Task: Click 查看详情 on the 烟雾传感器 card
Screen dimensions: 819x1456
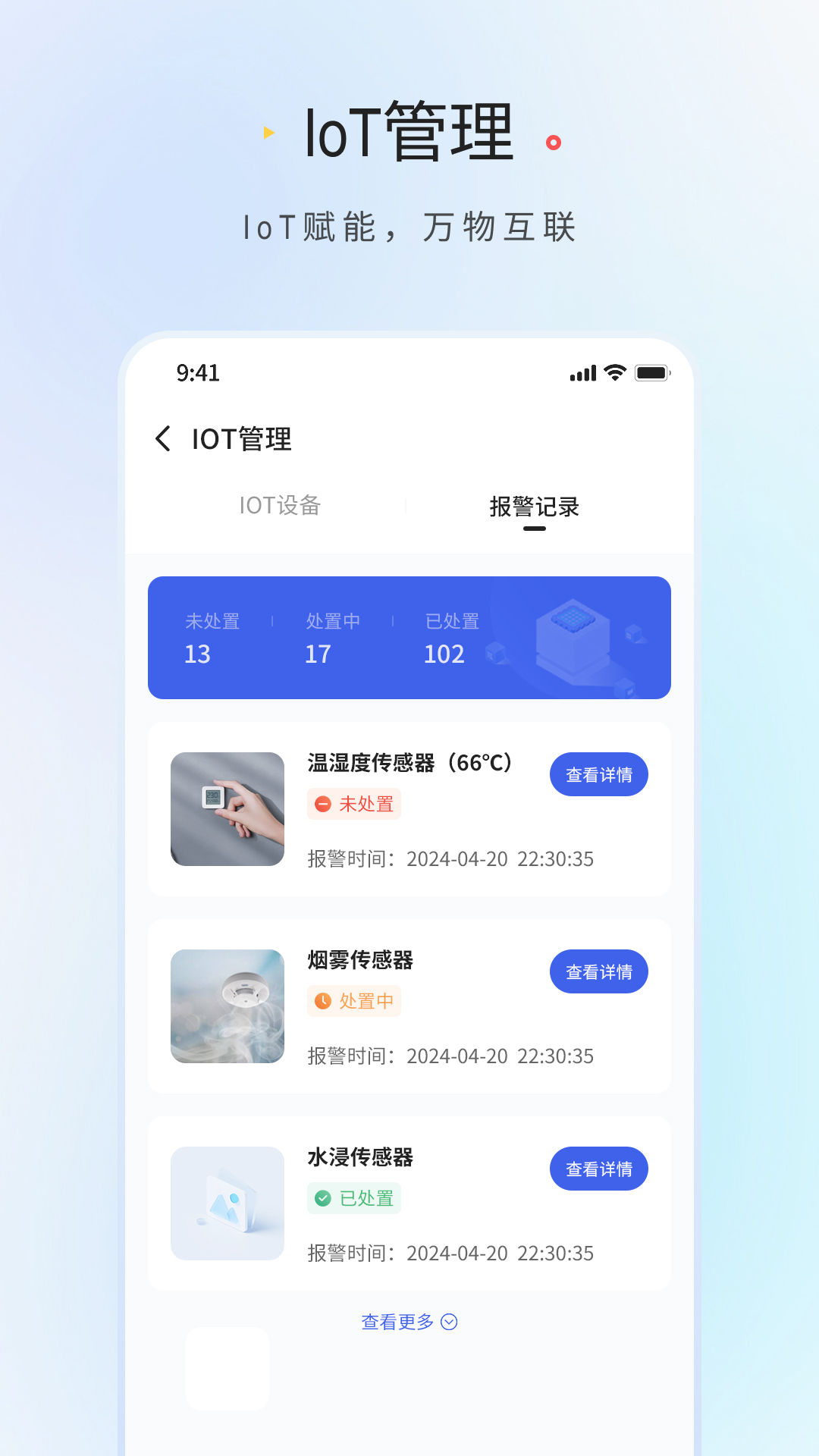Action: [598, 971]
